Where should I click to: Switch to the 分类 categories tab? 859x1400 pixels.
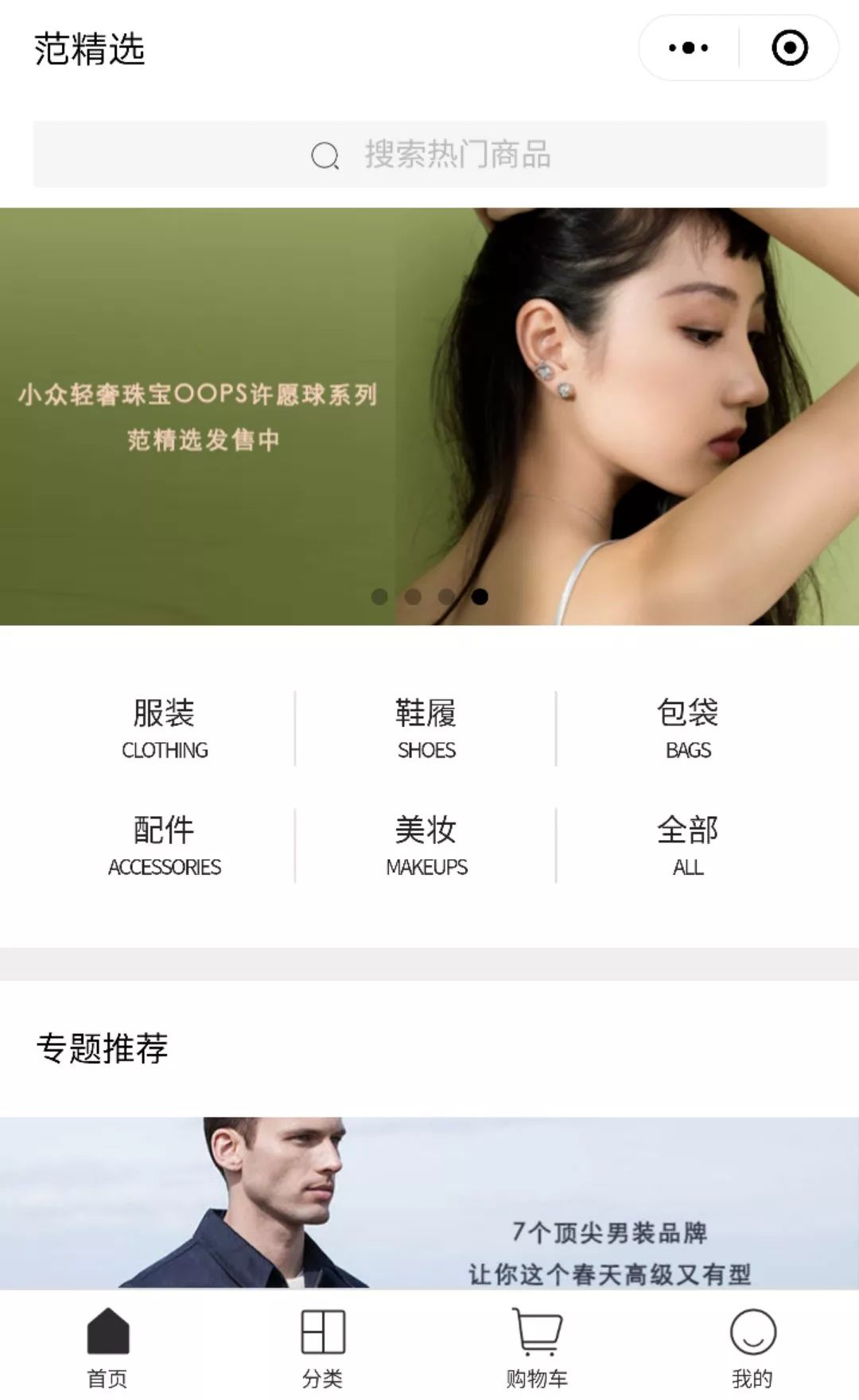(x=322, y=1346)
